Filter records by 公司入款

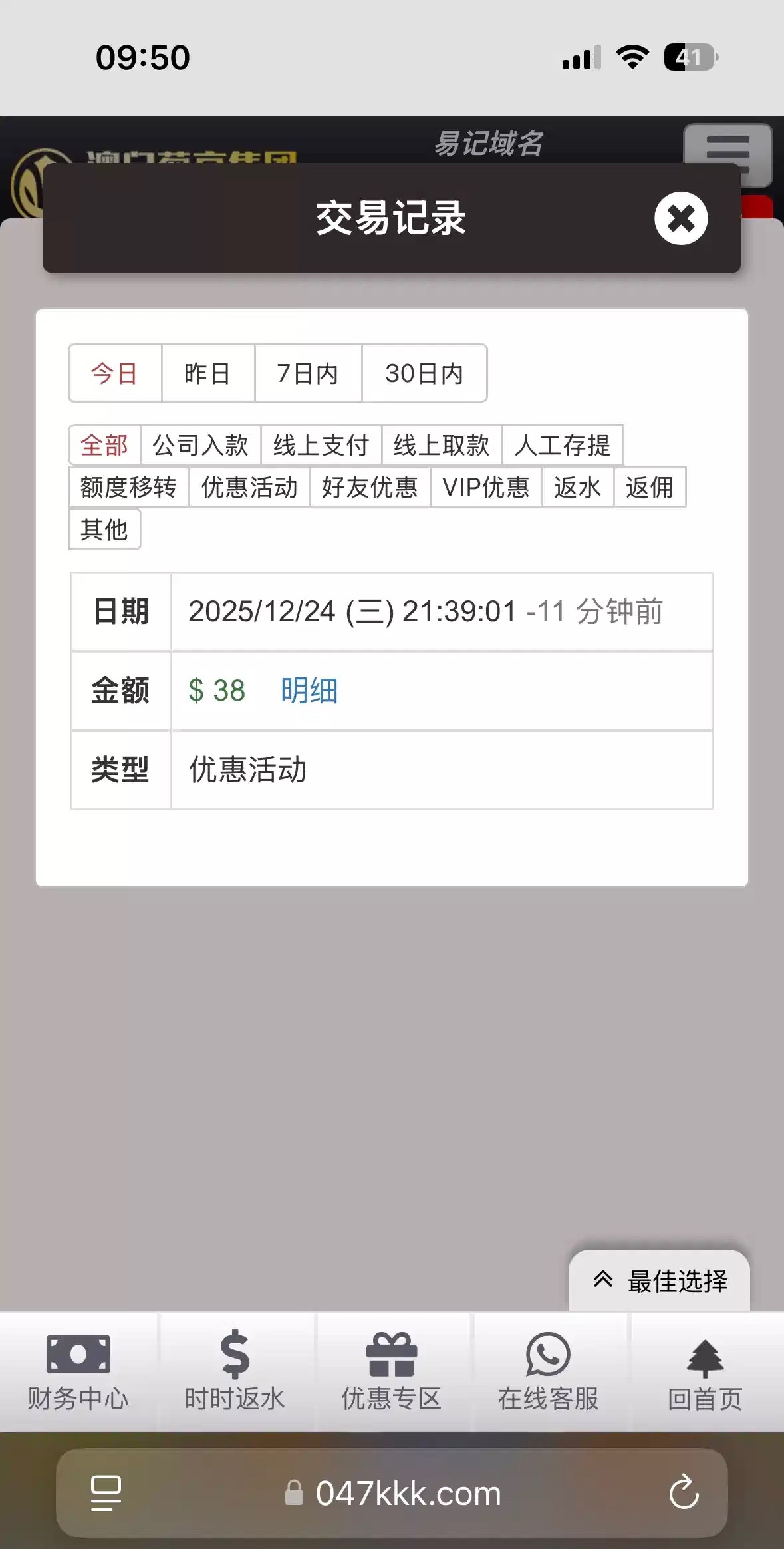(200, 445)
